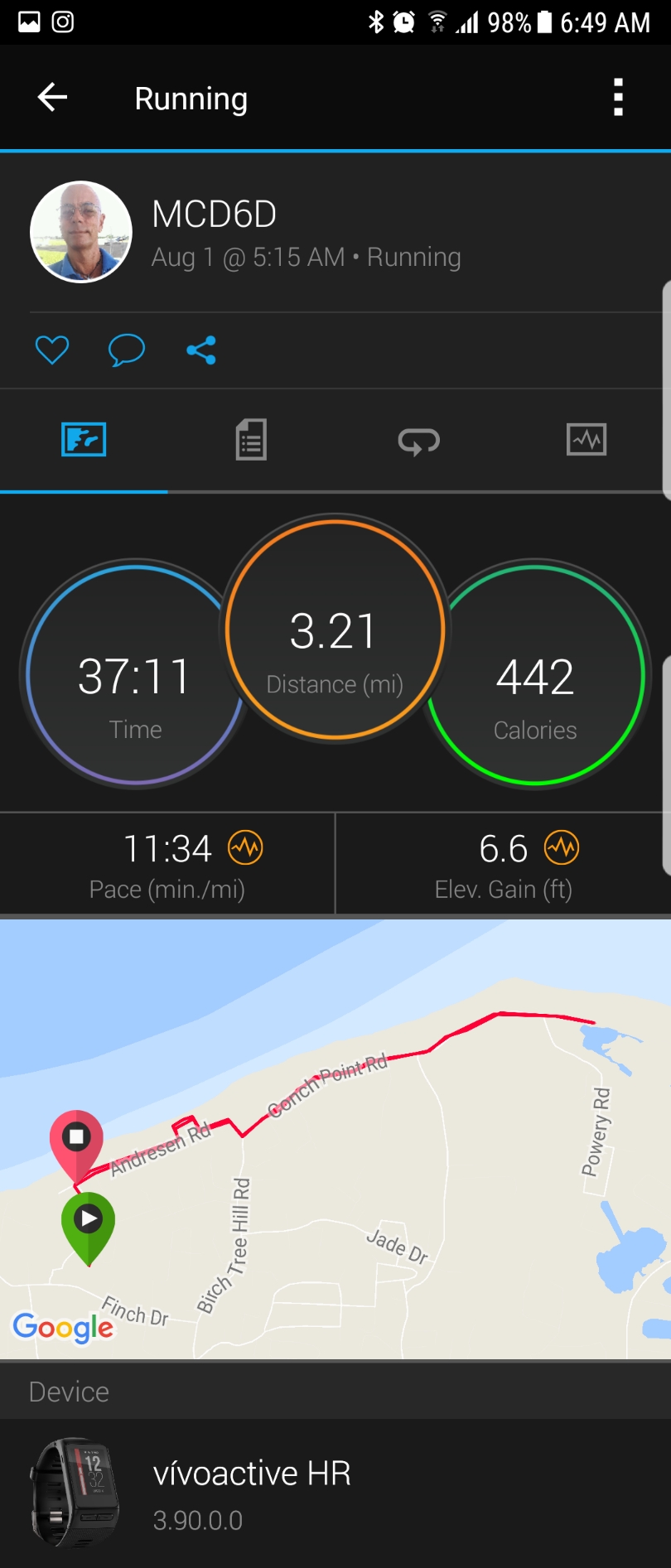Open the vívoactive HR device row

335,1493
